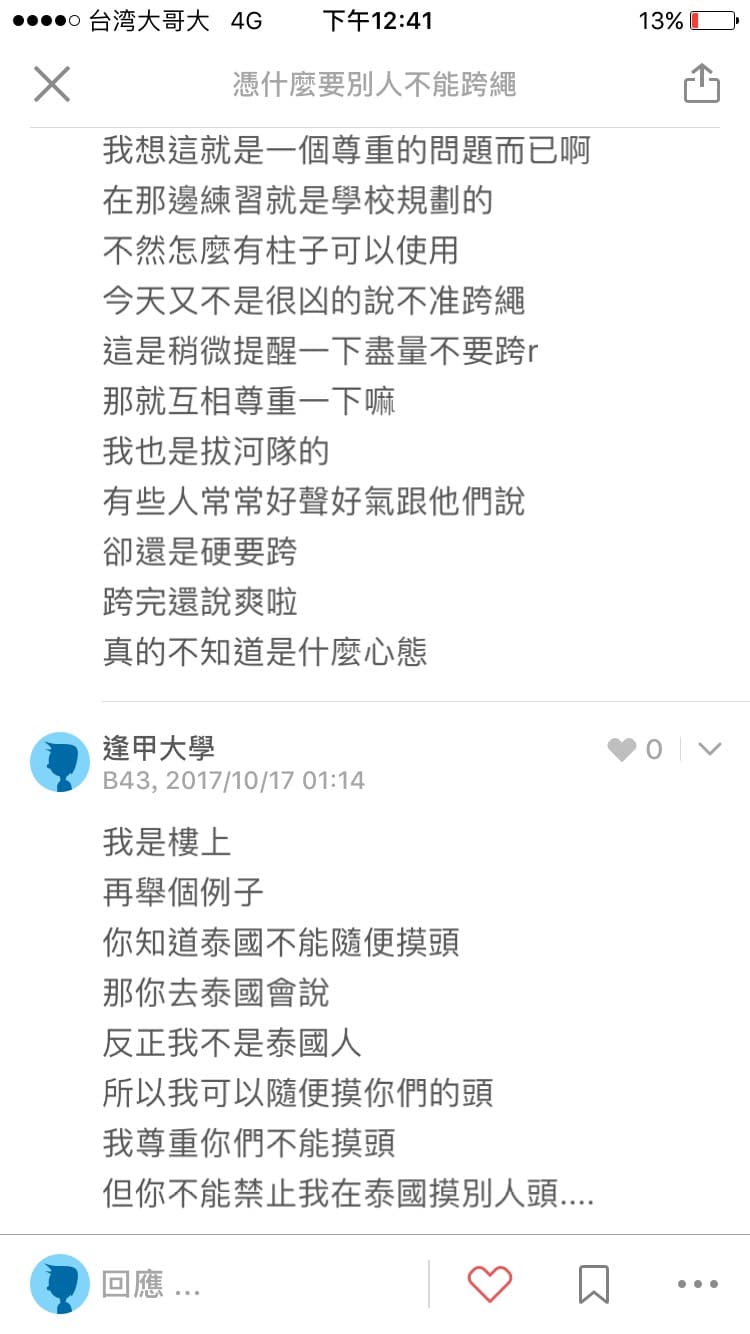The width and height of the screenshot is (750, 1334).
Task: Open the 逢甲大學 commenter avatar
Action: point(60,762)
